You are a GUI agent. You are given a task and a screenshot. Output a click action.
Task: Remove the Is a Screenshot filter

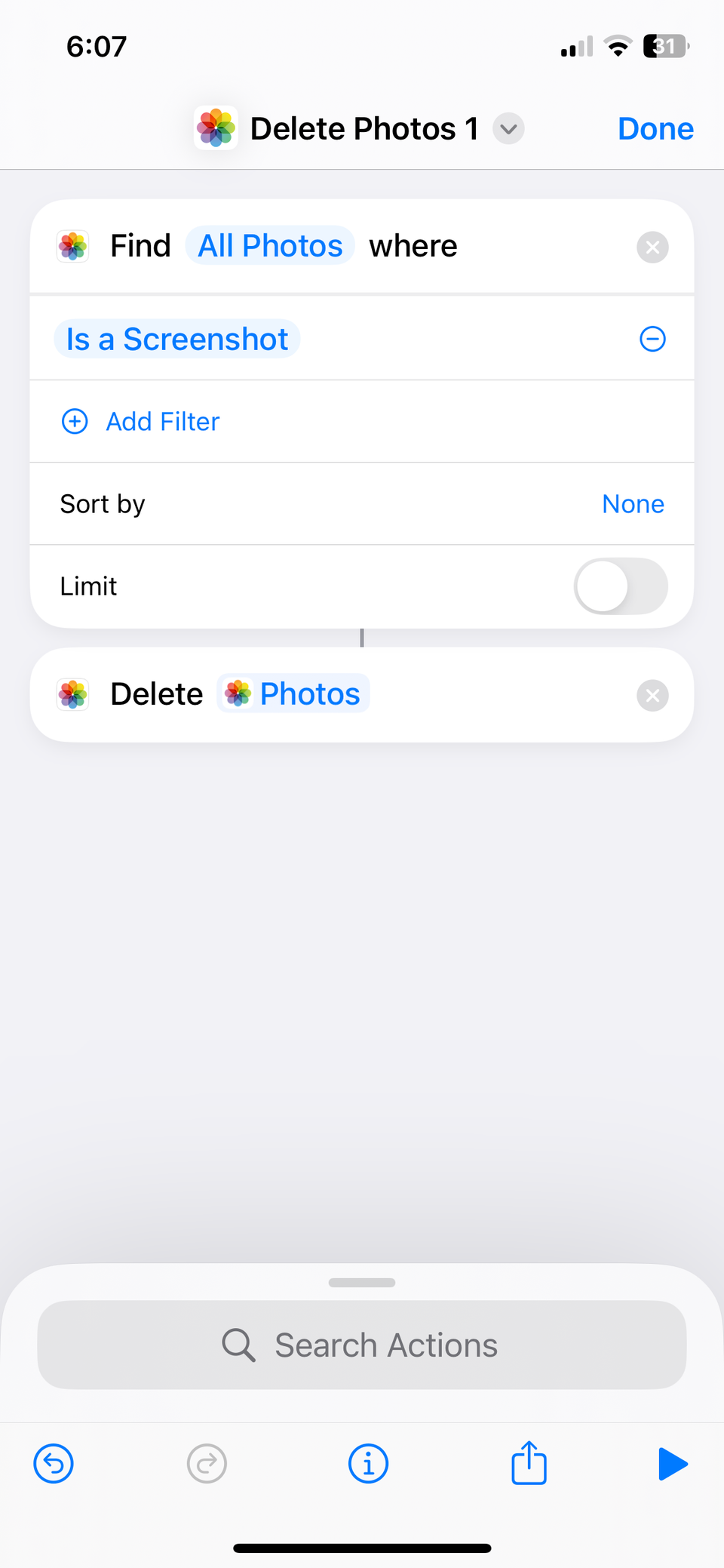point(652,339)
